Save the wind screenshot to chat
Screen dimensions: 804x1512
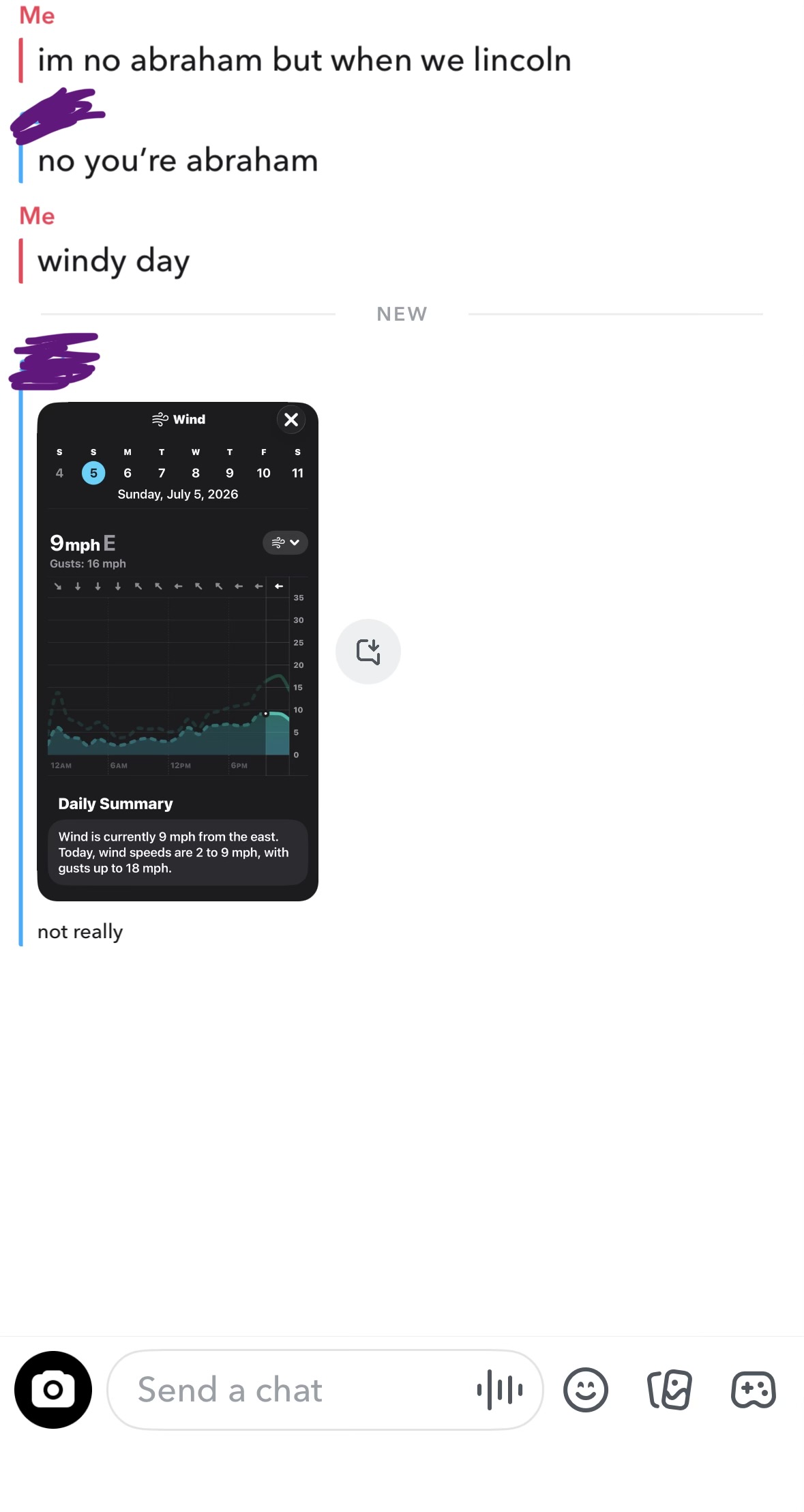point(368,652)
